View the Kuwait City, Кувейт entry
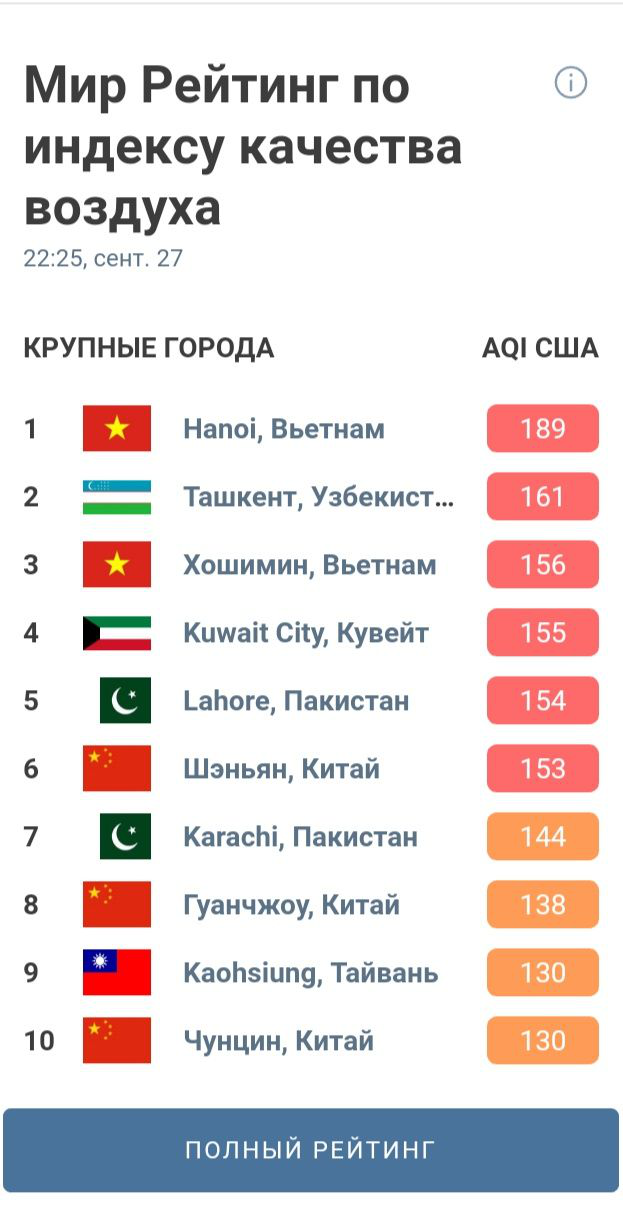The width and height of the screenshot is (623, 1209). click(305, 633)
